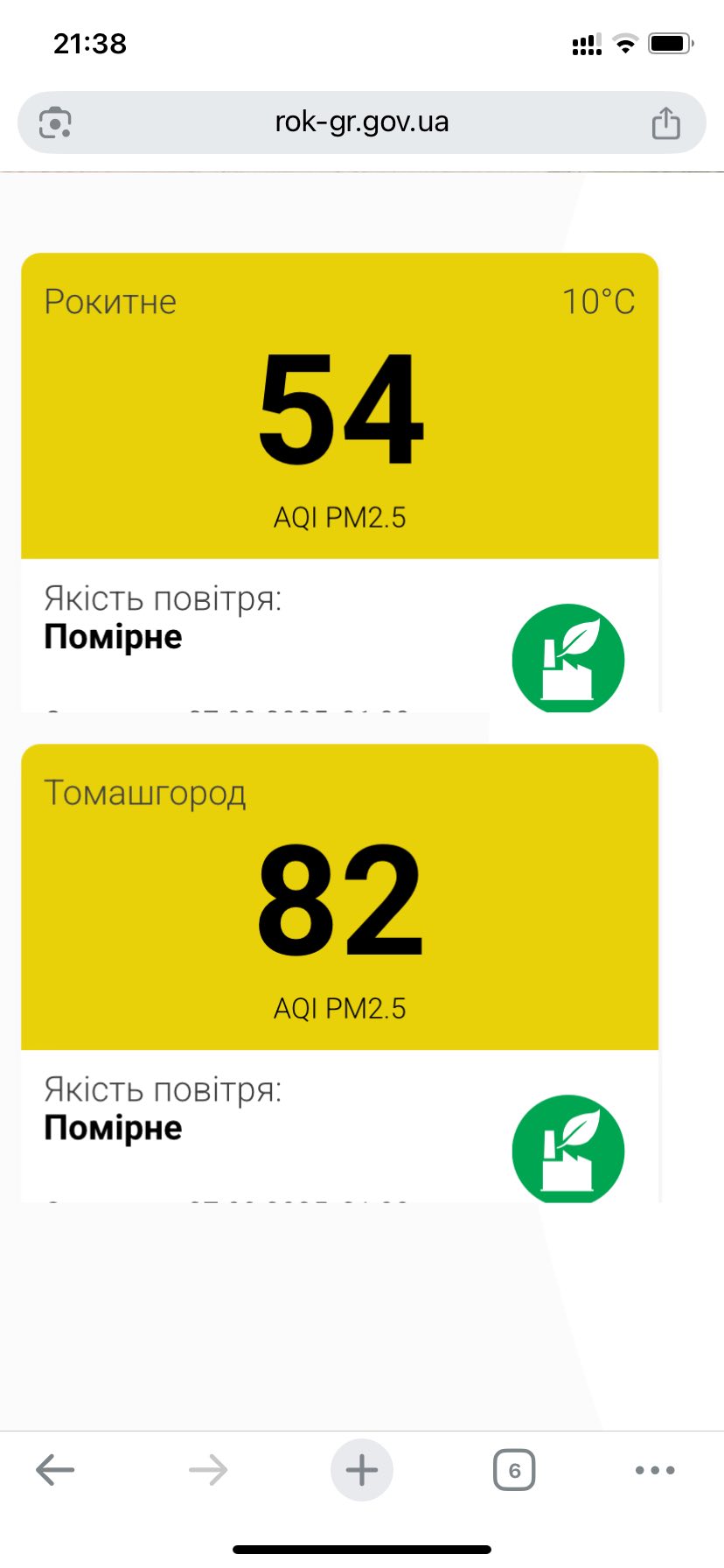Share this page
724x1568 pixels.
coord(665,122)
